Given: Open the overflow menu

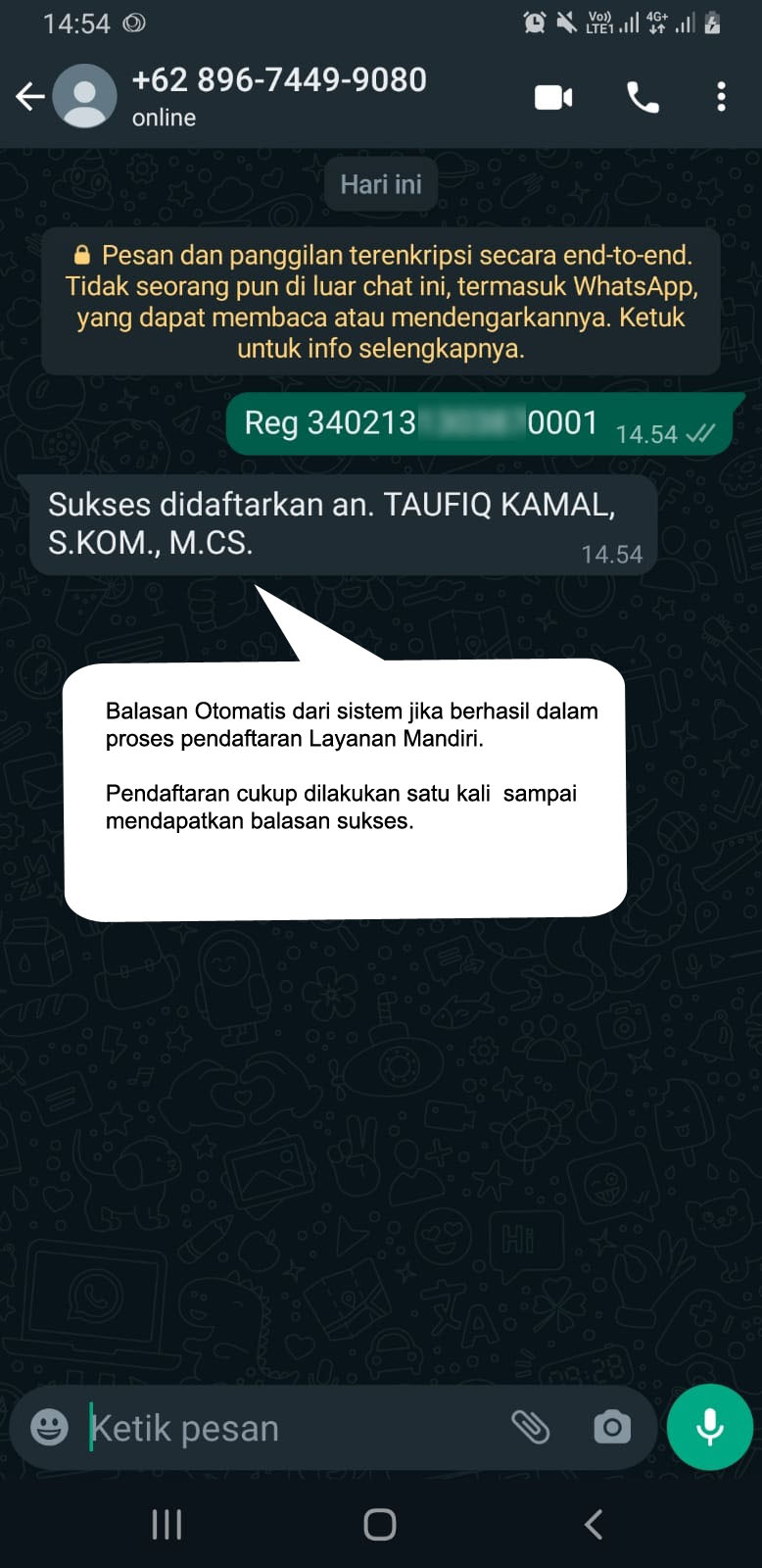Looking at the screenshot, I should coord(721,97).
